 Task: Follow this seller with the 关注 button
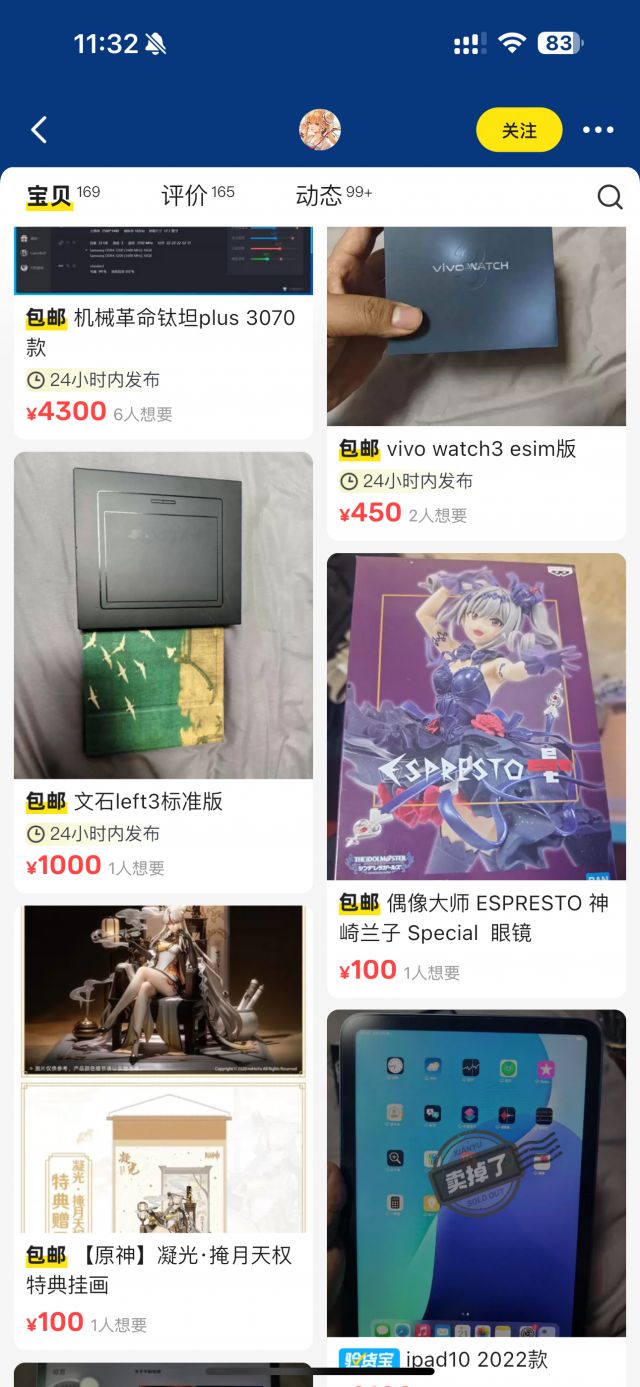tap(519, 130)
